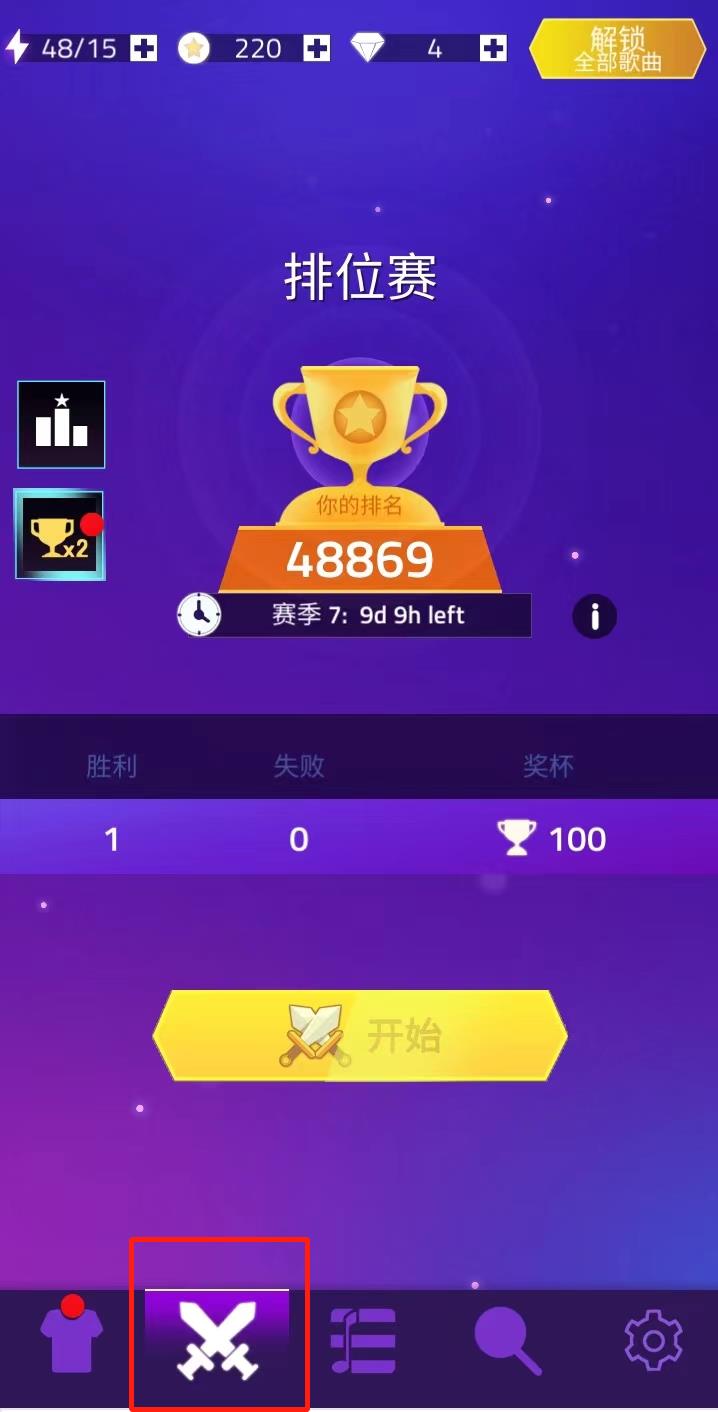Open the leaderboard icon
The image size is (718, 1412).
pos(61,425)
